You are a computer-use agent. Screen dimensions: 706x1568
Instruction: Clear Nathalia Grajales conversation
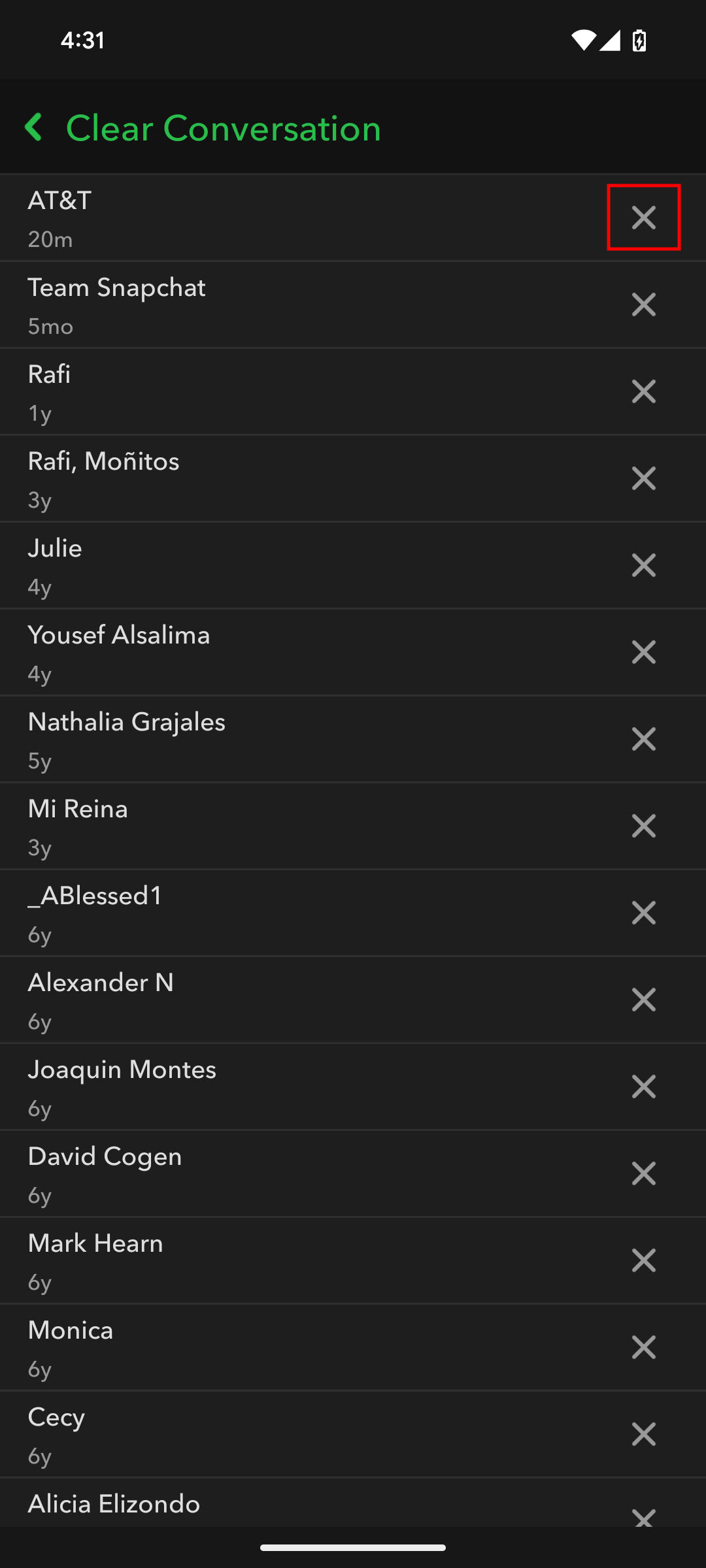[644, 739]
